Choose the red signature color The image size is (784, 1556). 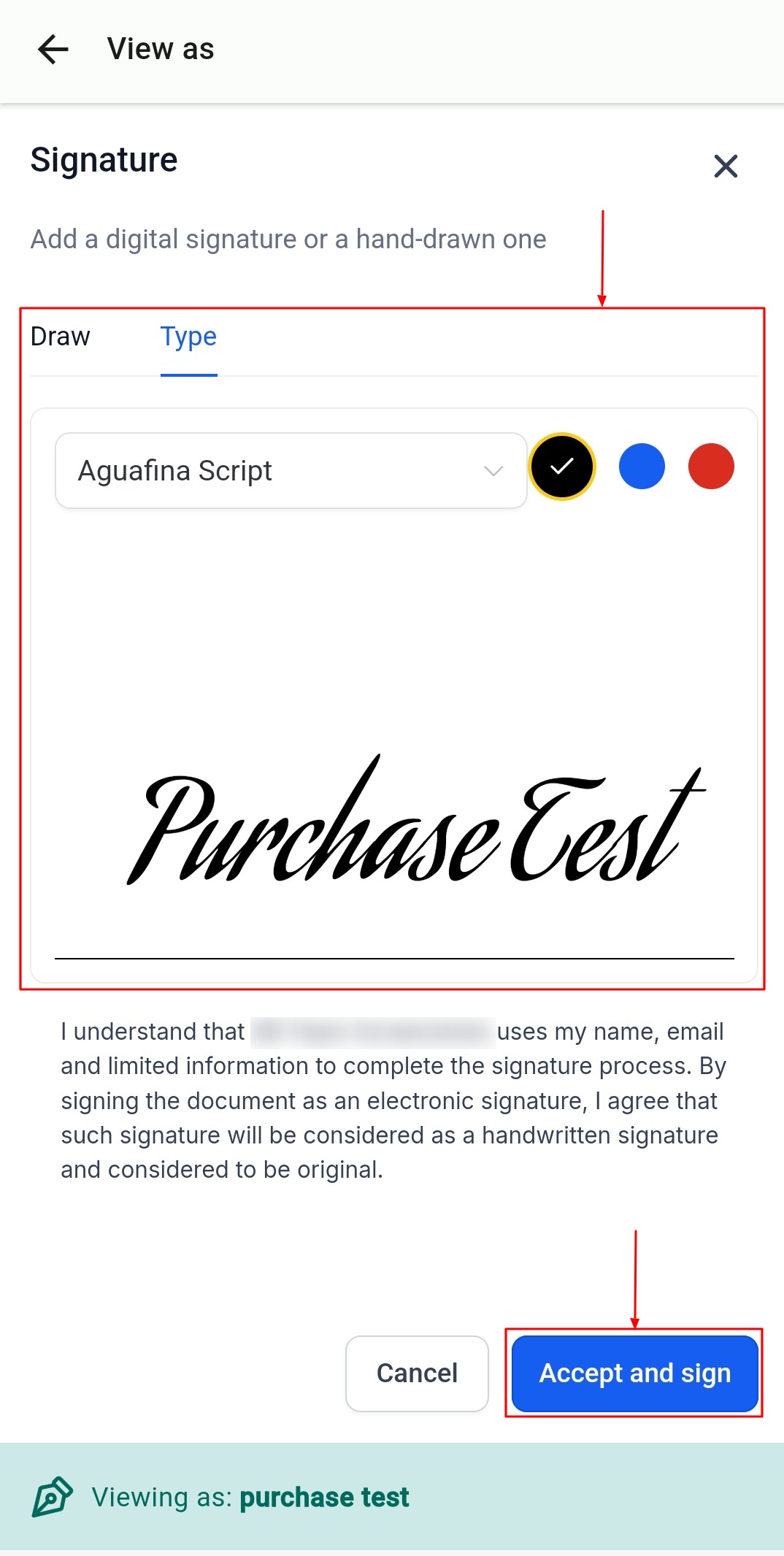(x=710, y=467)
